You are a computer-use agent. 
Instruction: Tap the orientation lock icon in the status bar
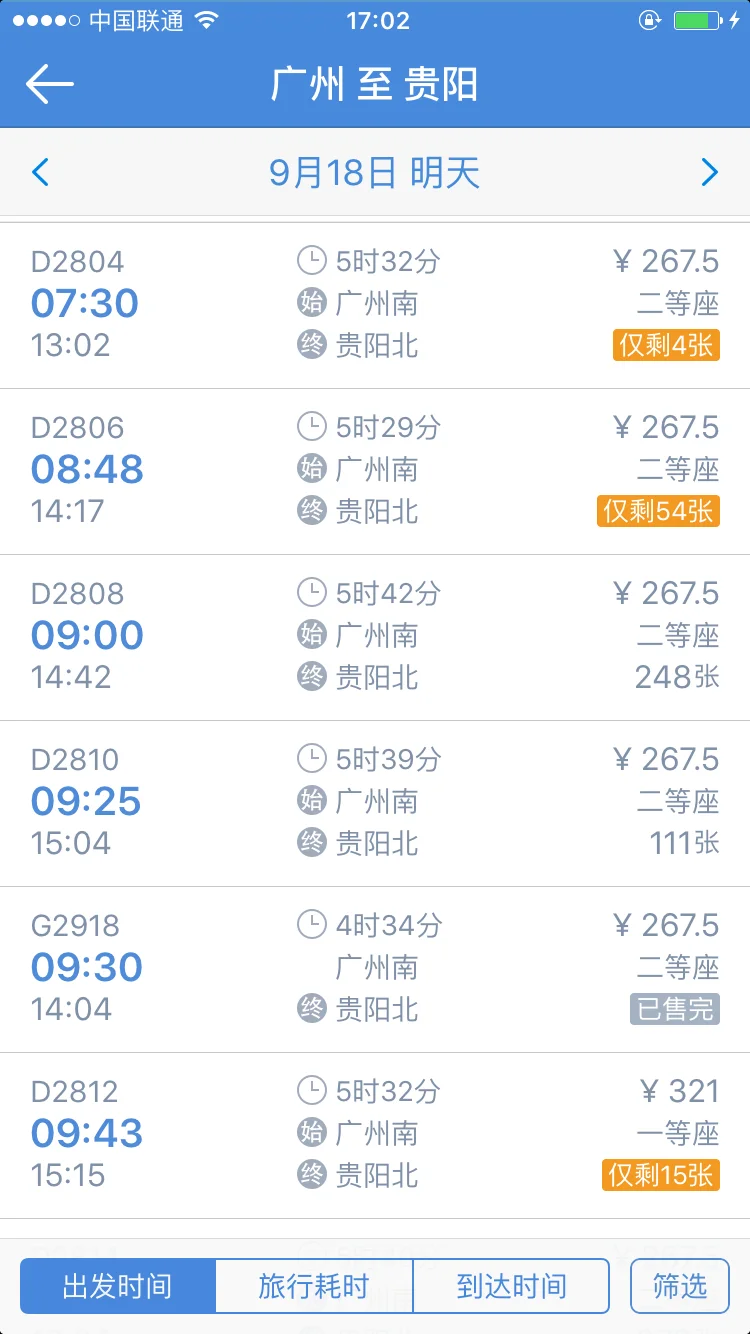(x=650, y=21)
